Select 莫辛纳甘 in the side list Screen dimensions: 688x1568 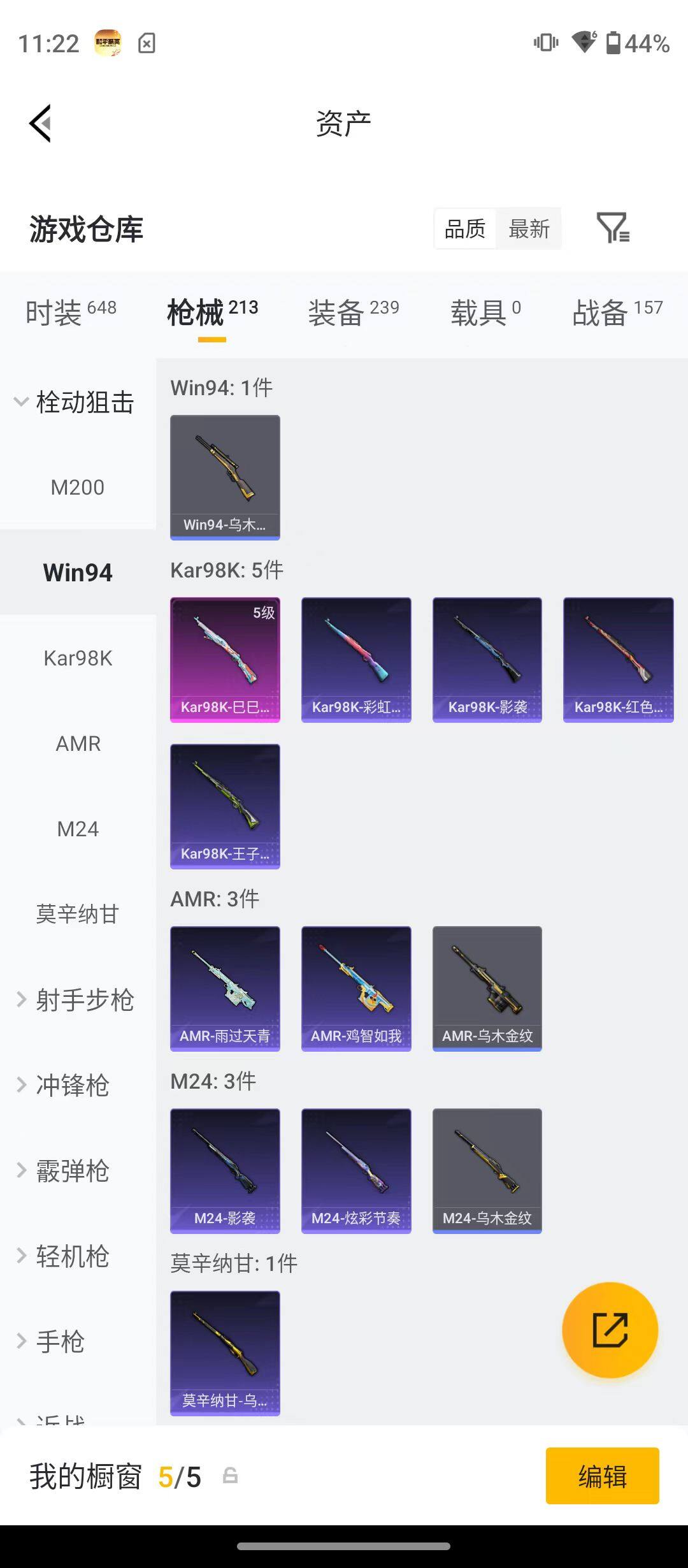click(x=78, y=914)
